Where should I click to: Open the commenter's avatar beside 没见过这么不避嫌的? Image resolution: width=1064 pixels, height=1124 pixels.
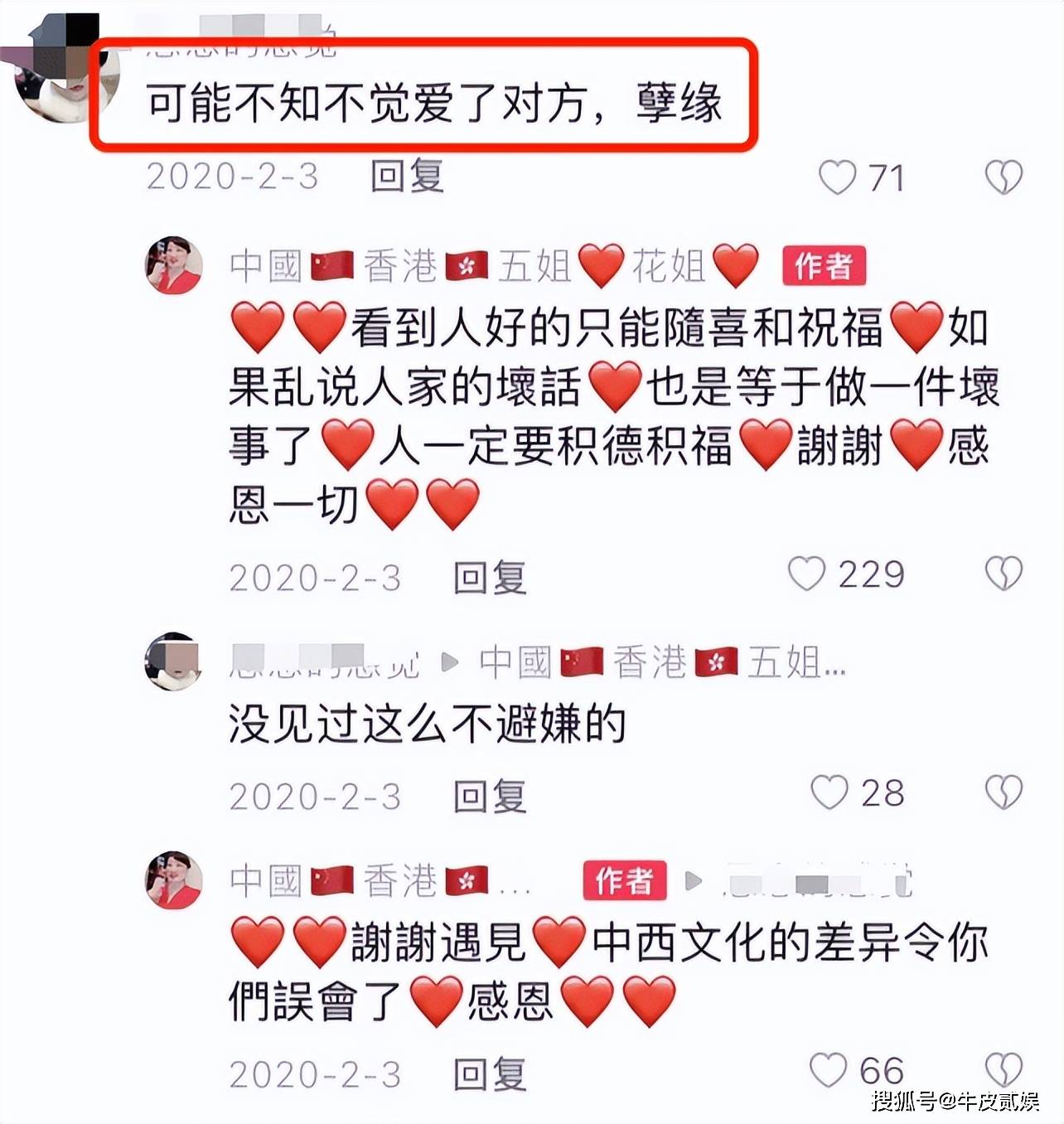click(172, 661)
